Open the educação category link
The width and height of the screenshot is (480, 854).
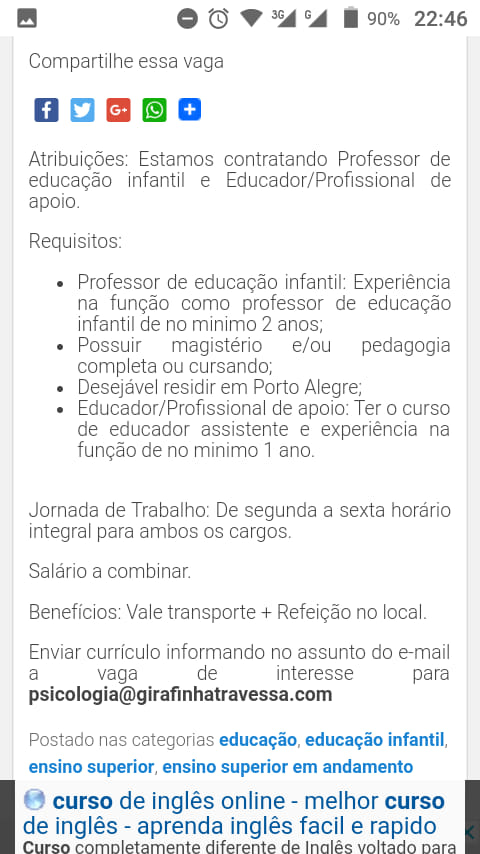tap(258, 740)
